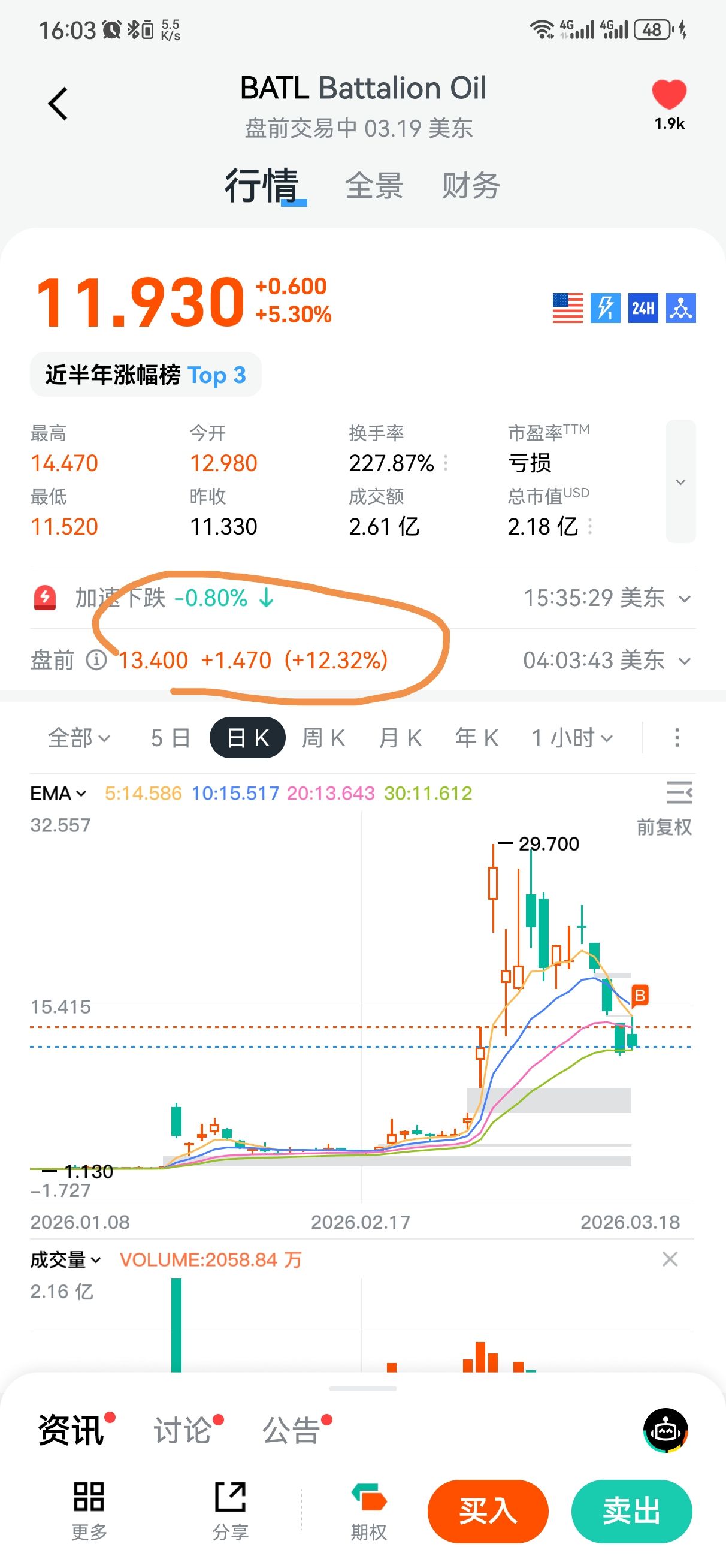The width and height of the screenshot is (726, 1568).
Task: Switch to the 公告 tab
Action: (292, 1430)
